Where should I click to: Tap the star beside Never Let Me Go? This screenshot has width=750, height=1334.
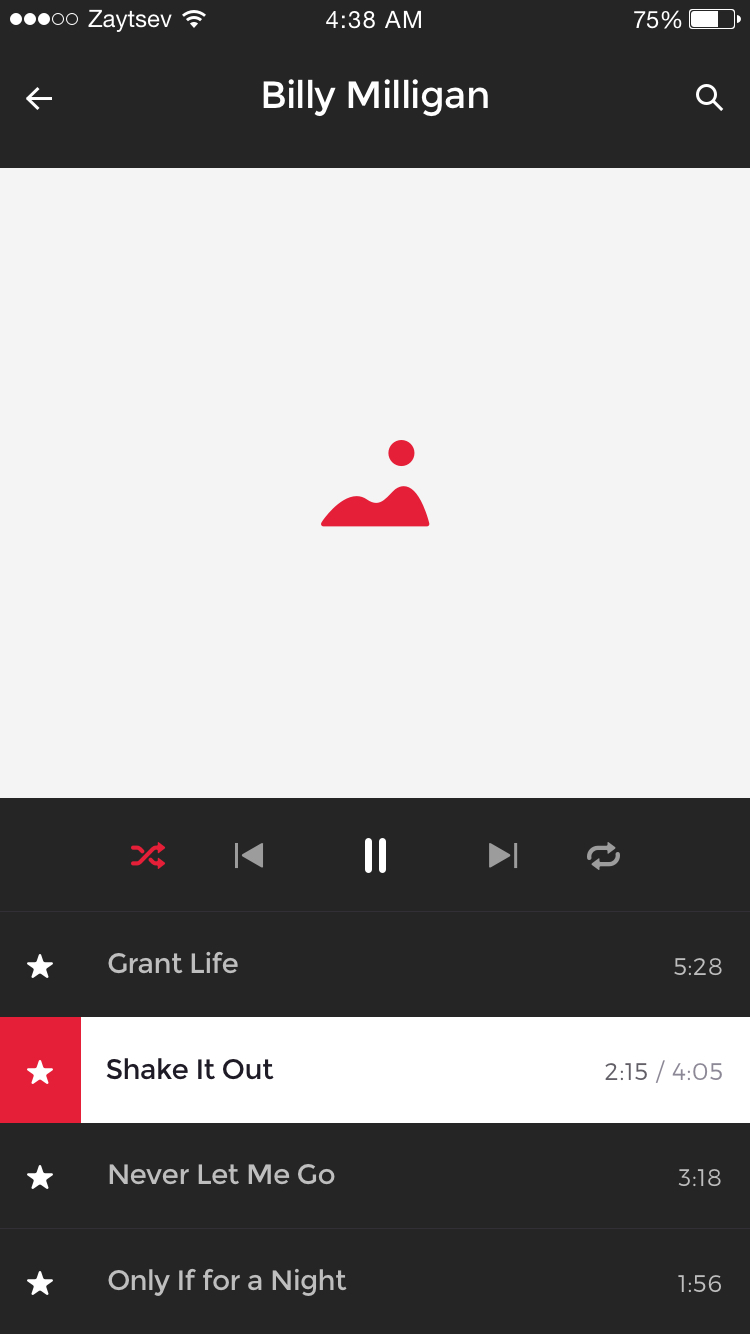click(x=40, y=1177)
